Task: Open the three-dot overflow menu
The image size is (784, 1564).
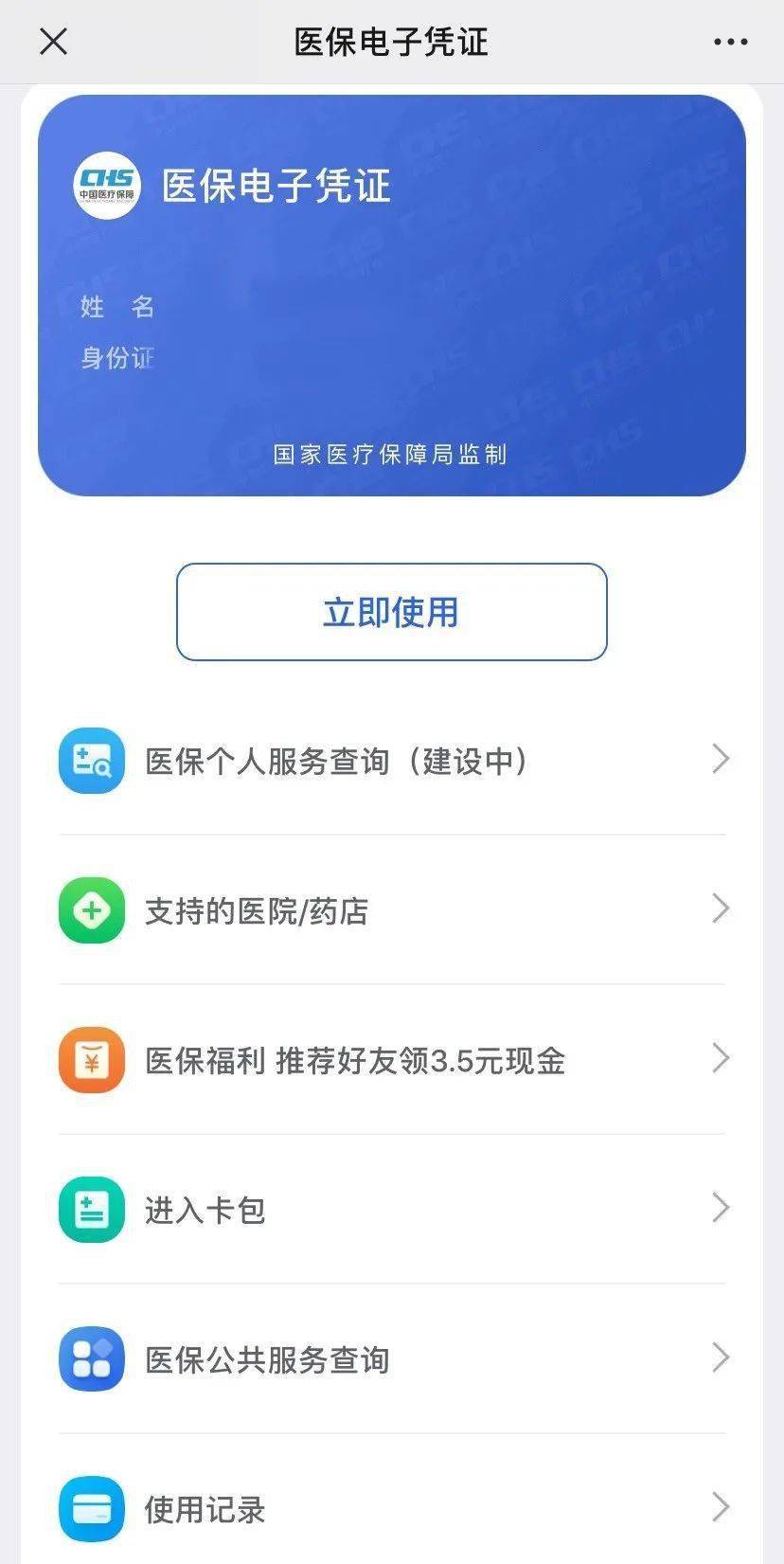Action: (x=730, y=42)
